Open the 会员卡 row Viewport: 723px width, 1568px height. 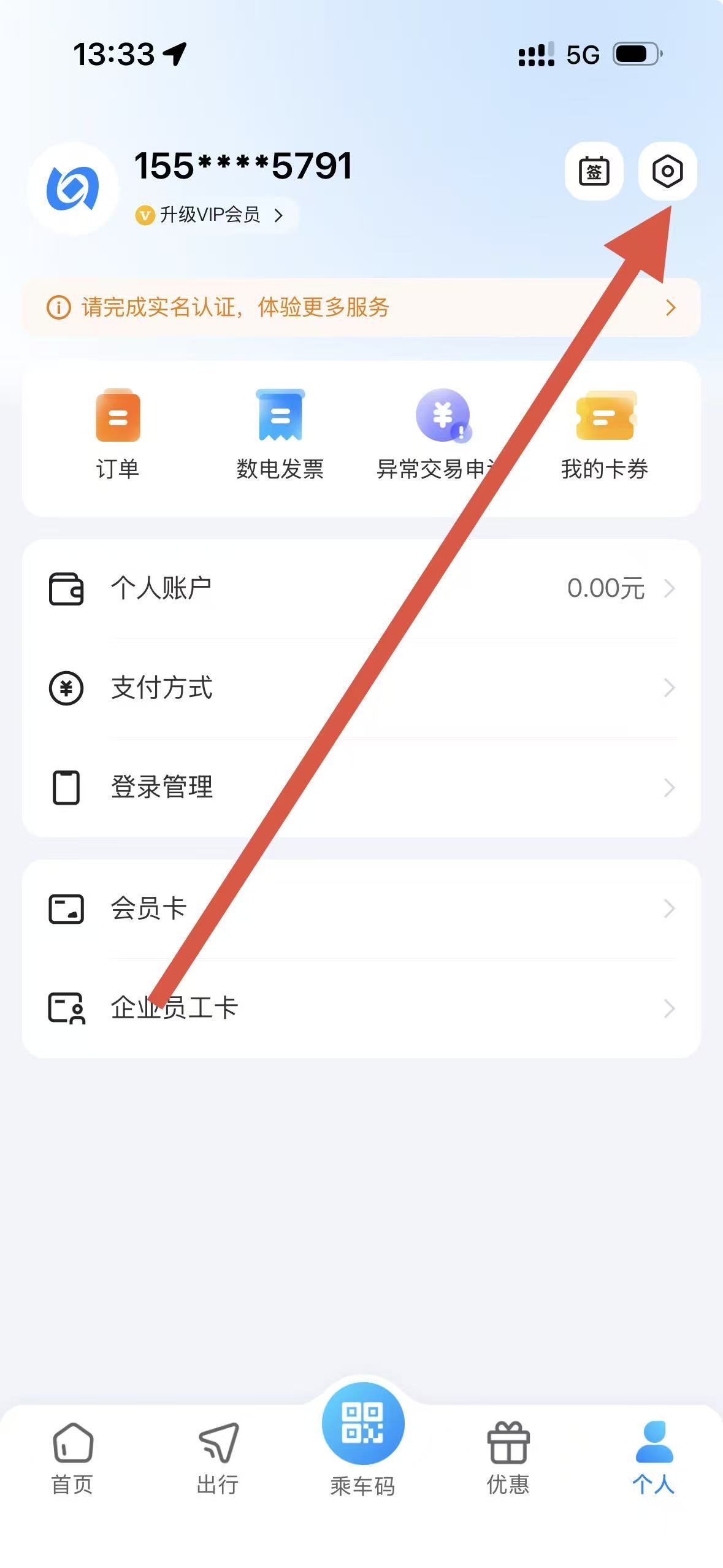pos(361,909)
